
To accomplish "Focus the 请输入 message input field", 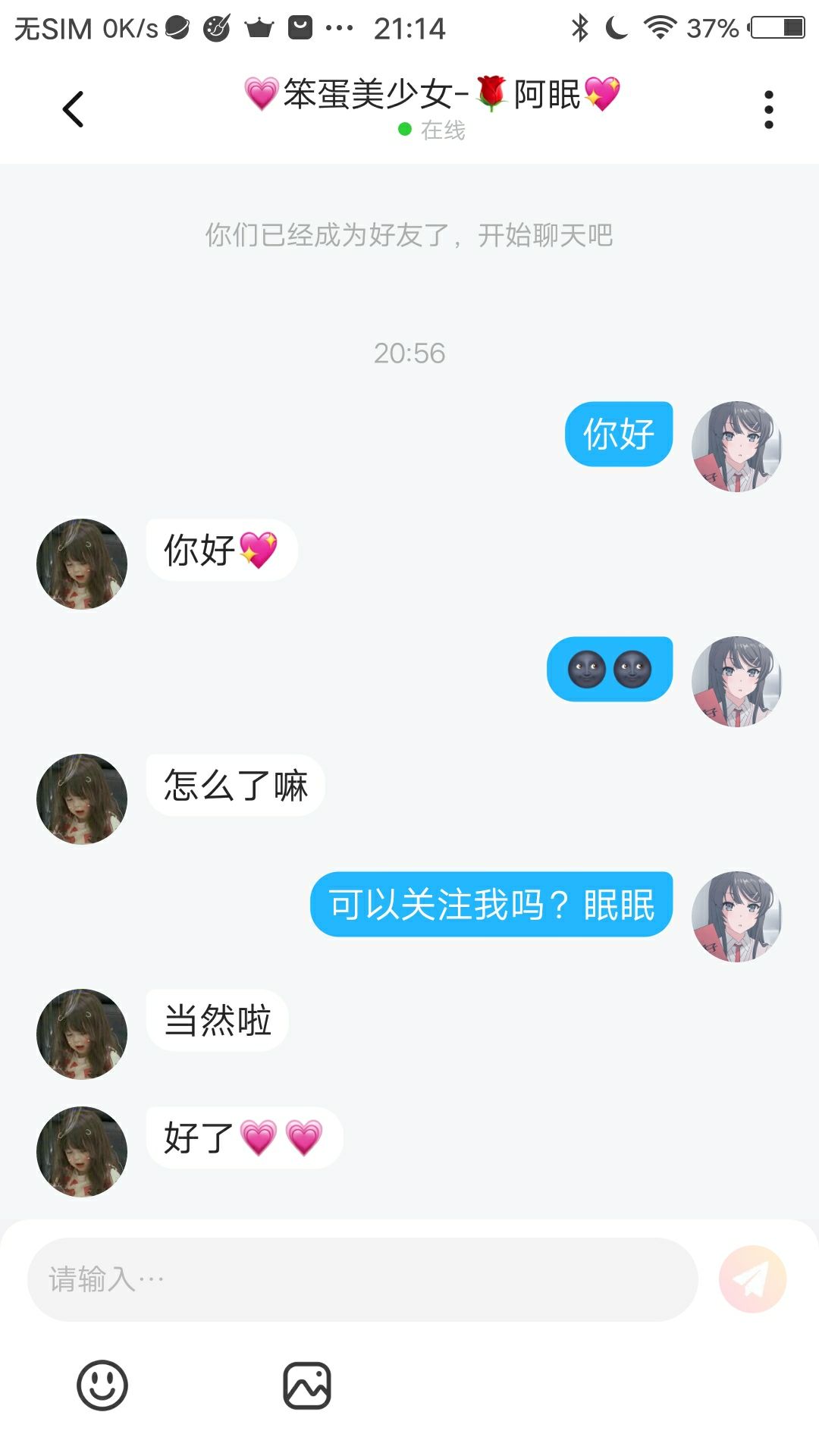I will (x=362, y=1279).
